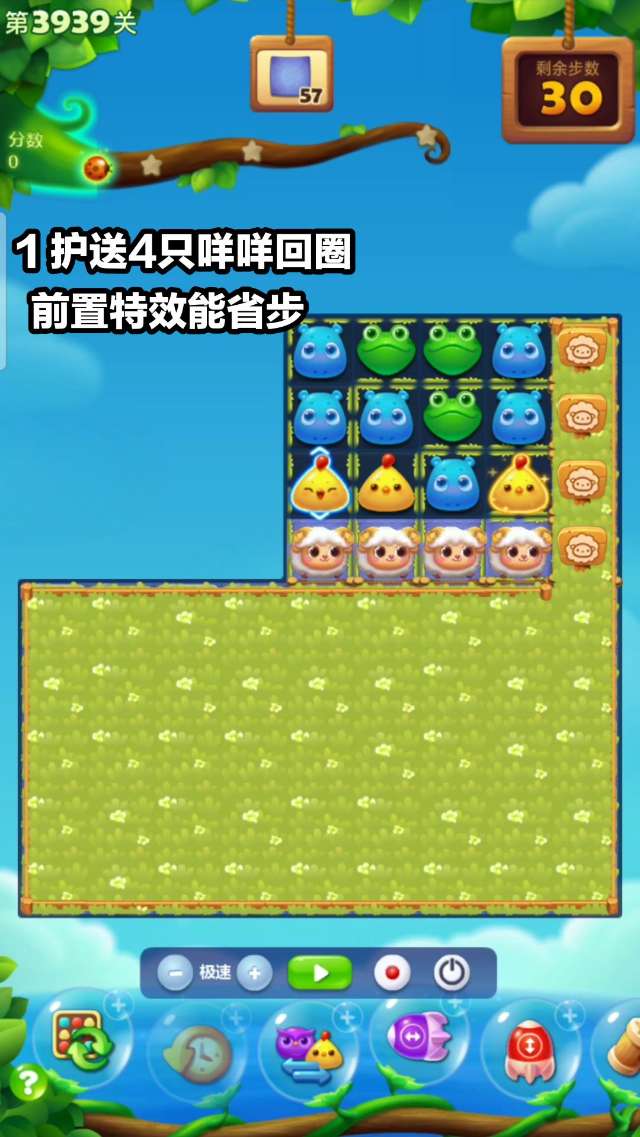The image size is (640, 1137).
Task: Start recording with the red dot button
Action: click(x=391, y=972)
